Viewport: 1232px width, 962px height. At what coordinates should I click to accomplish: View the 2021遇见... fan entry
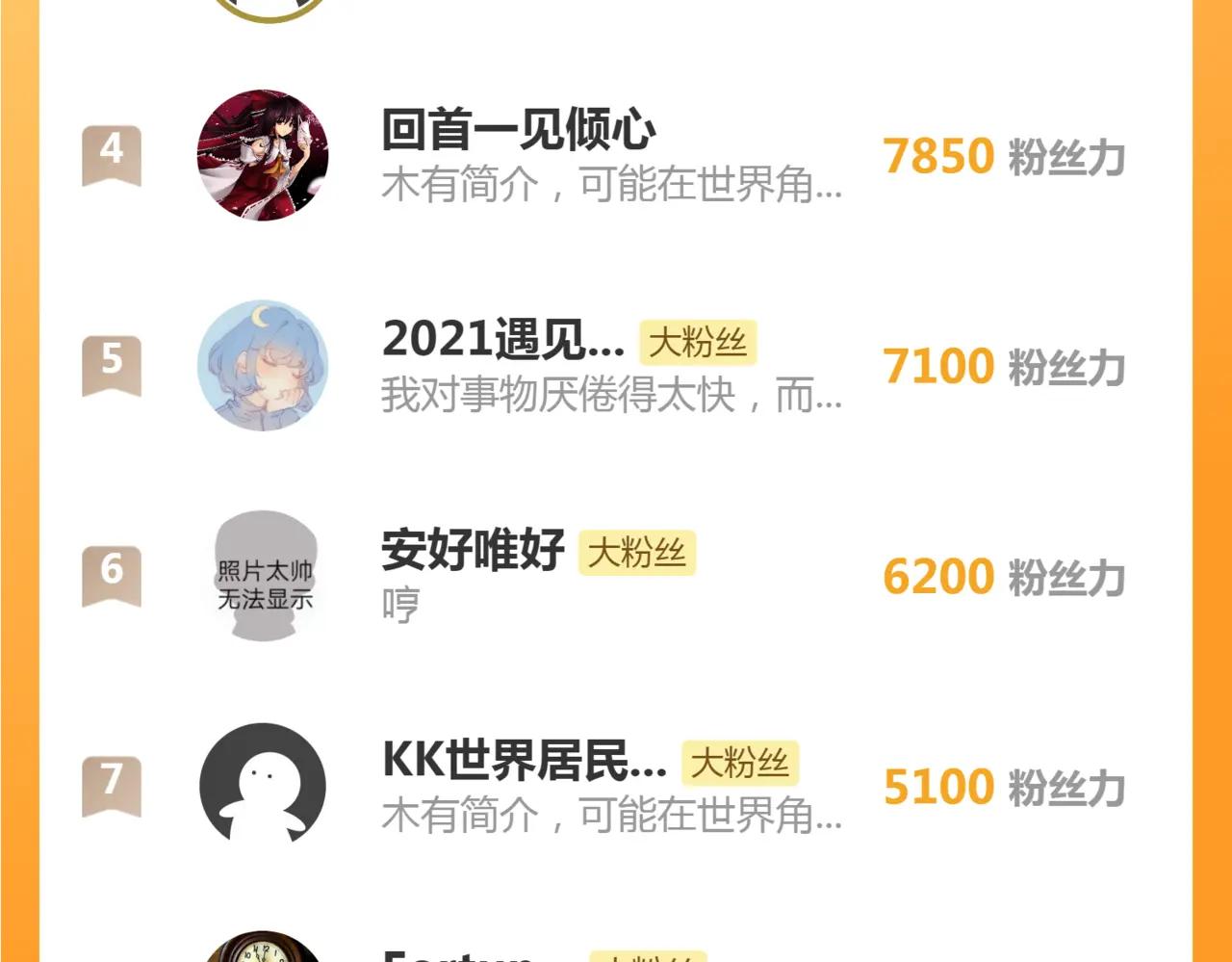tap(502, 340)
